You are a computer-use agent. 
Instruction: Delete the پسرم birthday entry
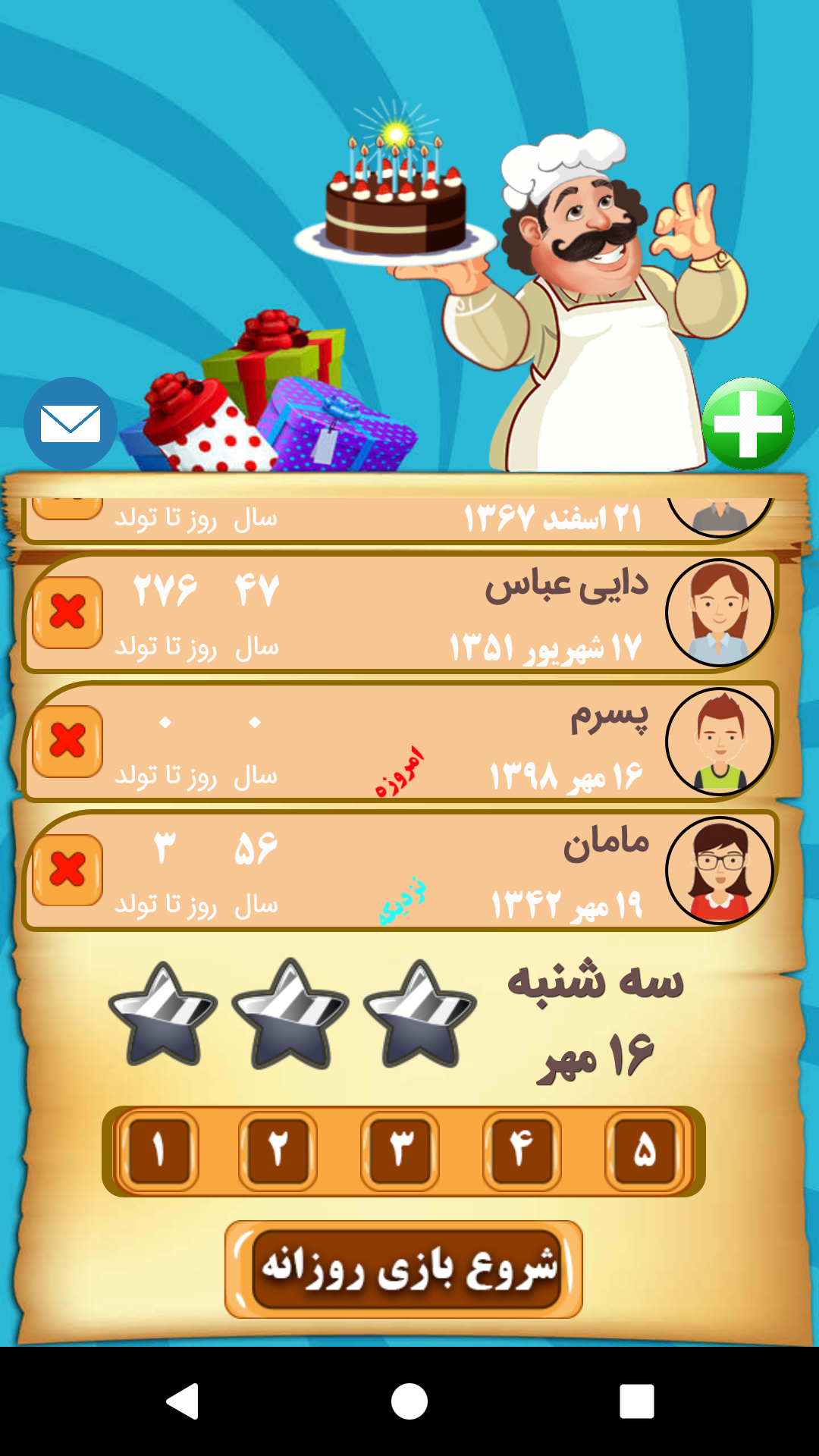(x=67, y=741)
